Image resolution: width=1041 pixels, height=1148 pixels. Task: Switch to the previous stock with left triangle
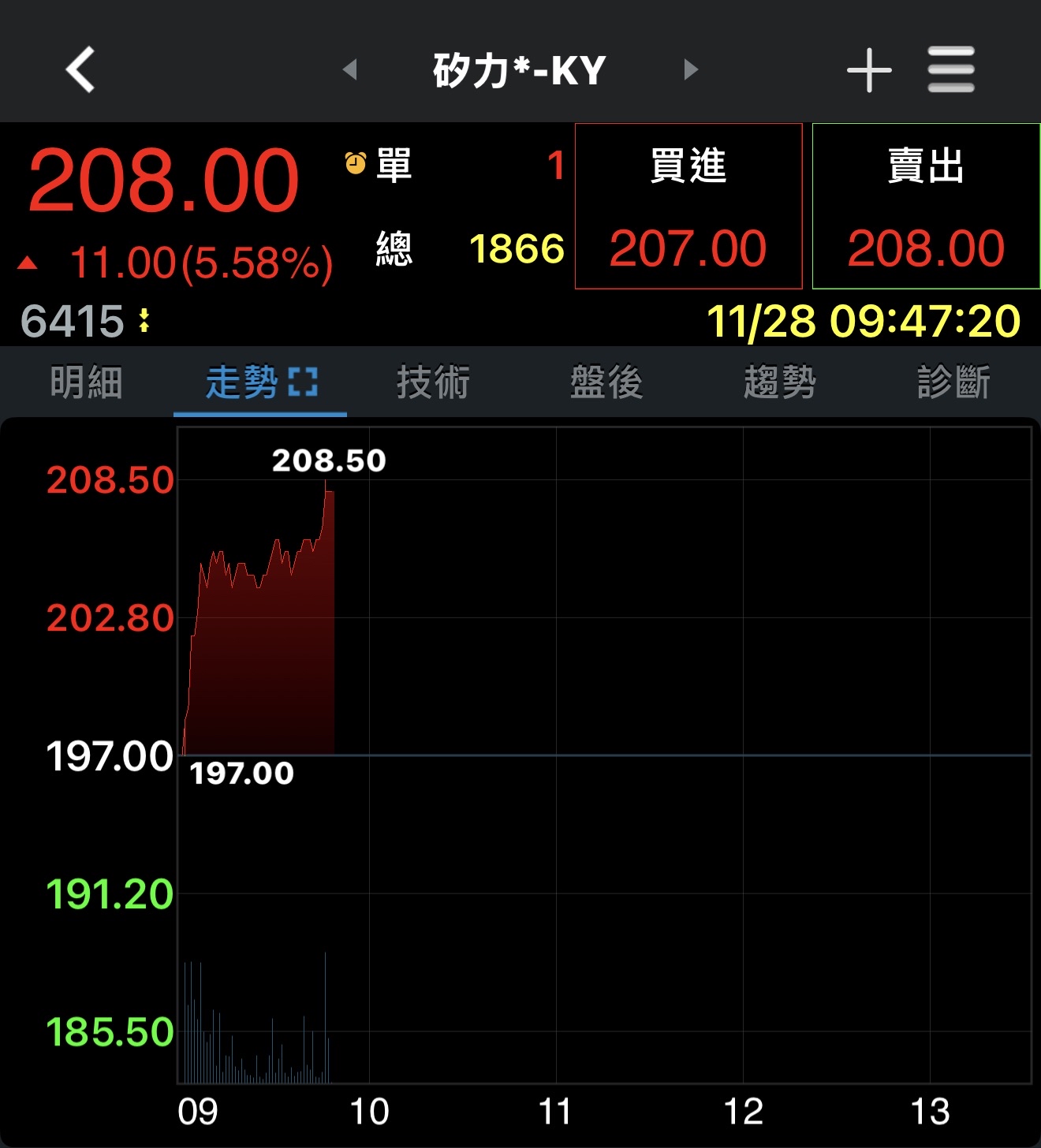[x=350, y=69]
